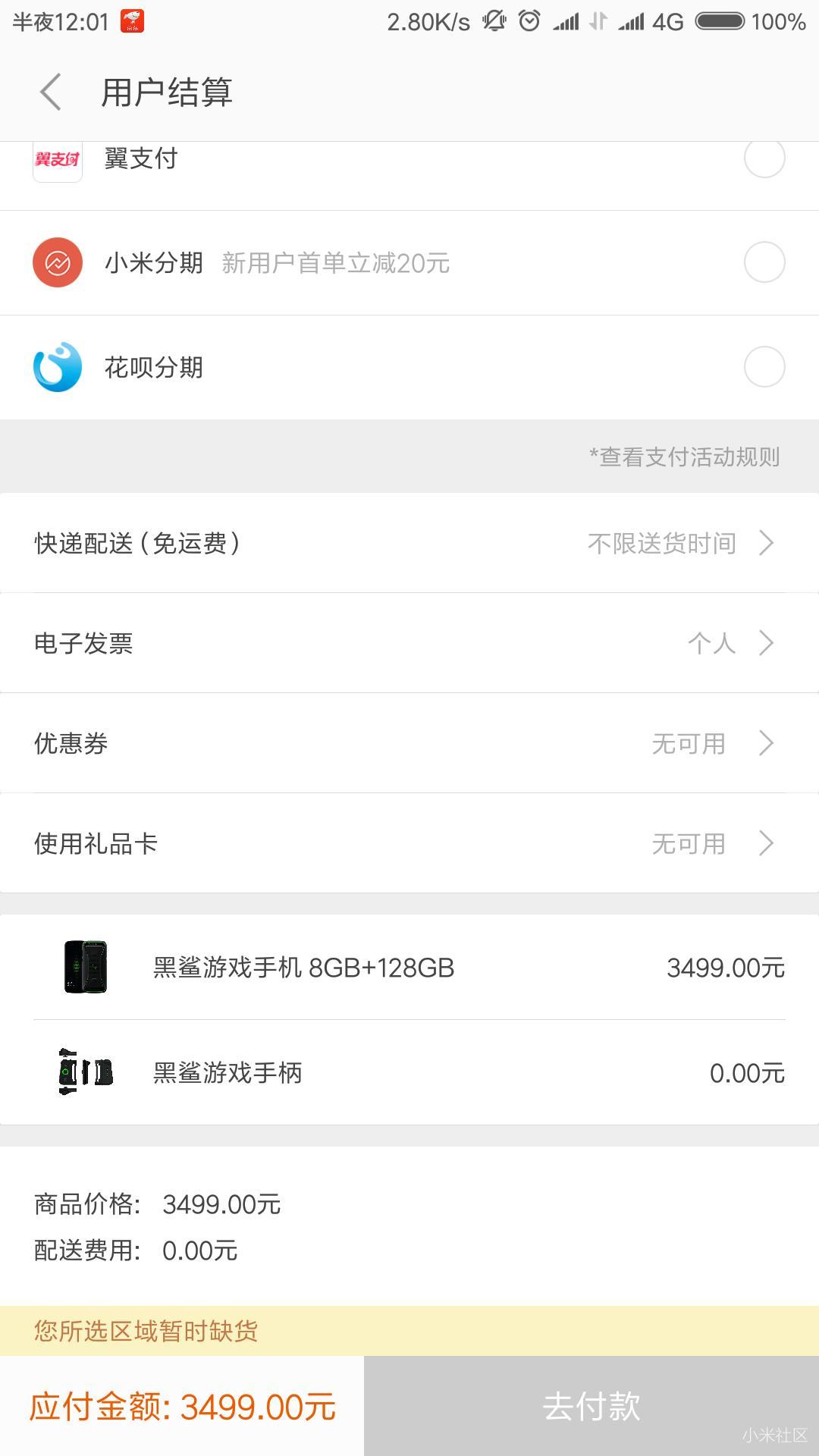The width and height of the screenshot is (819, 1456).
Task: Select the 翼支付 payment icon
Action: (57, 158)
